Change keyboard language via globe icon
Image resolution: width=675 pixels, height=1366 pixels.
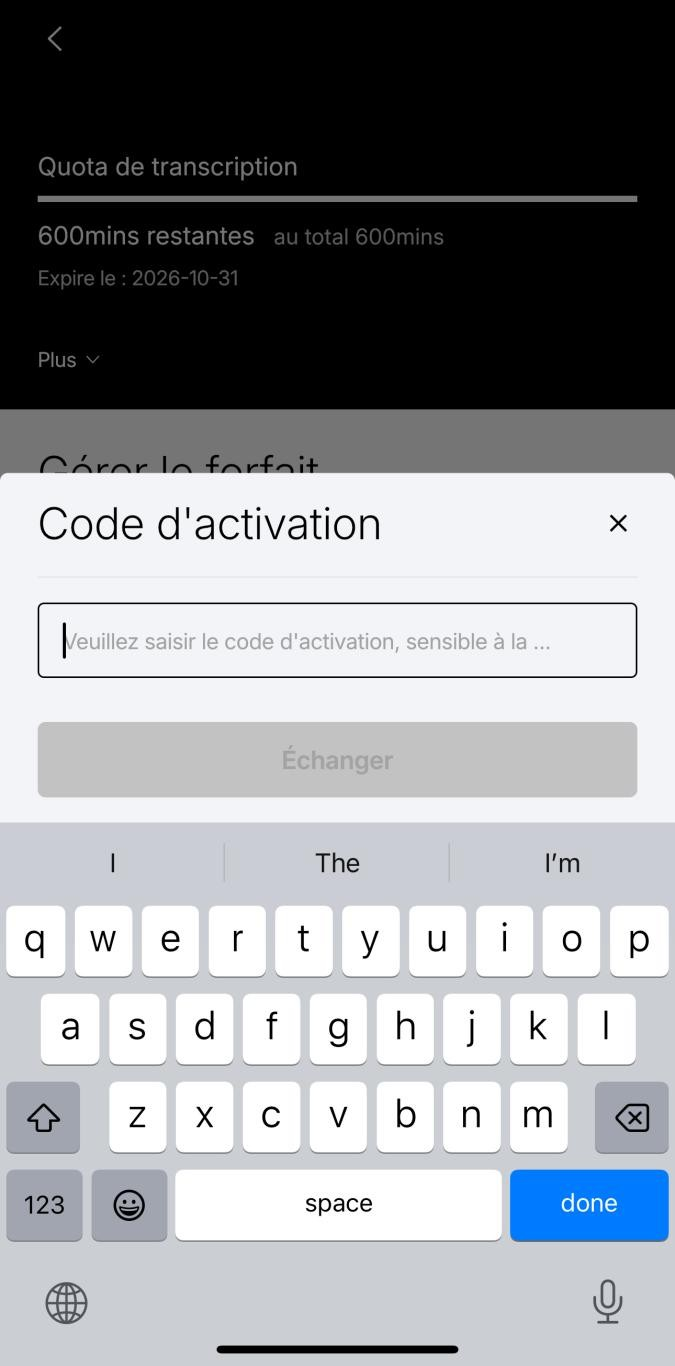(66, 1302)
